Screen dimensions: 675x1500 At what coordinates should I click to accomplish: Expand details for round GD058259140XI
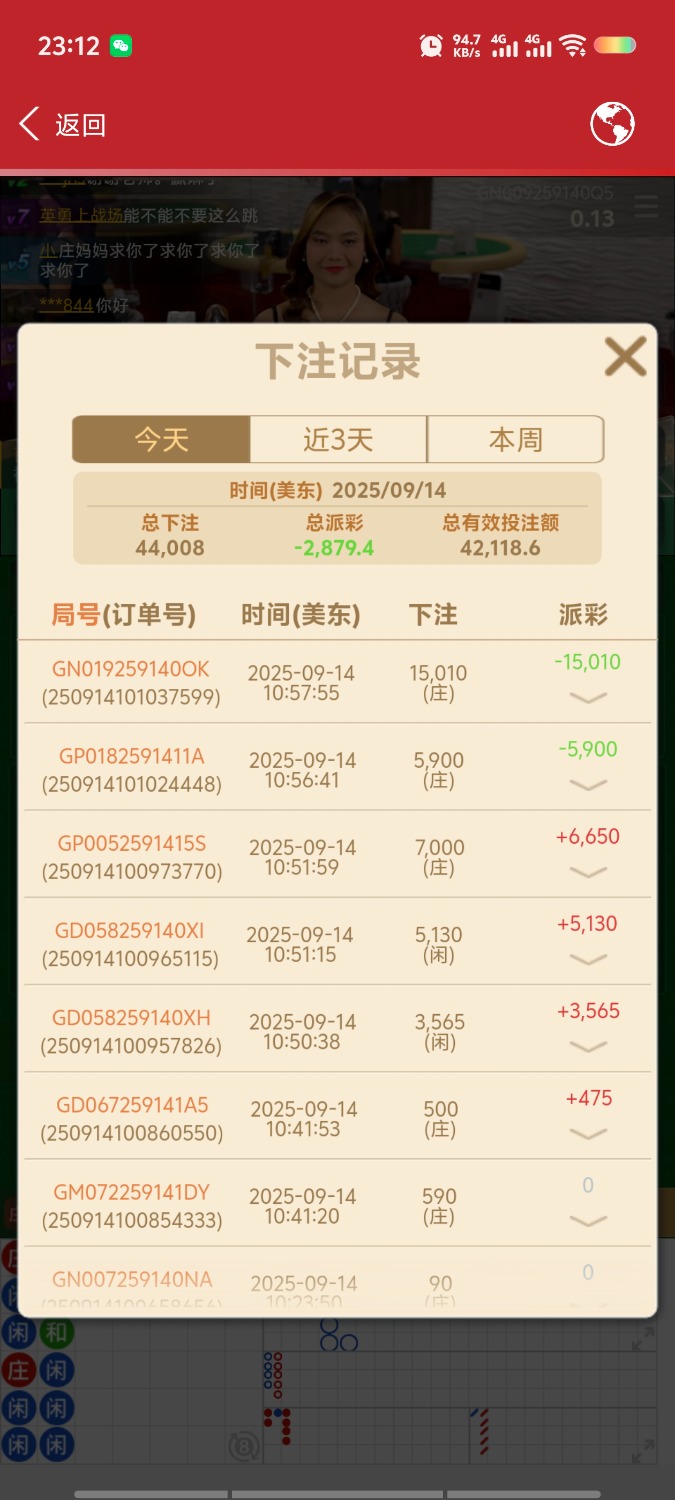[588, 959]
